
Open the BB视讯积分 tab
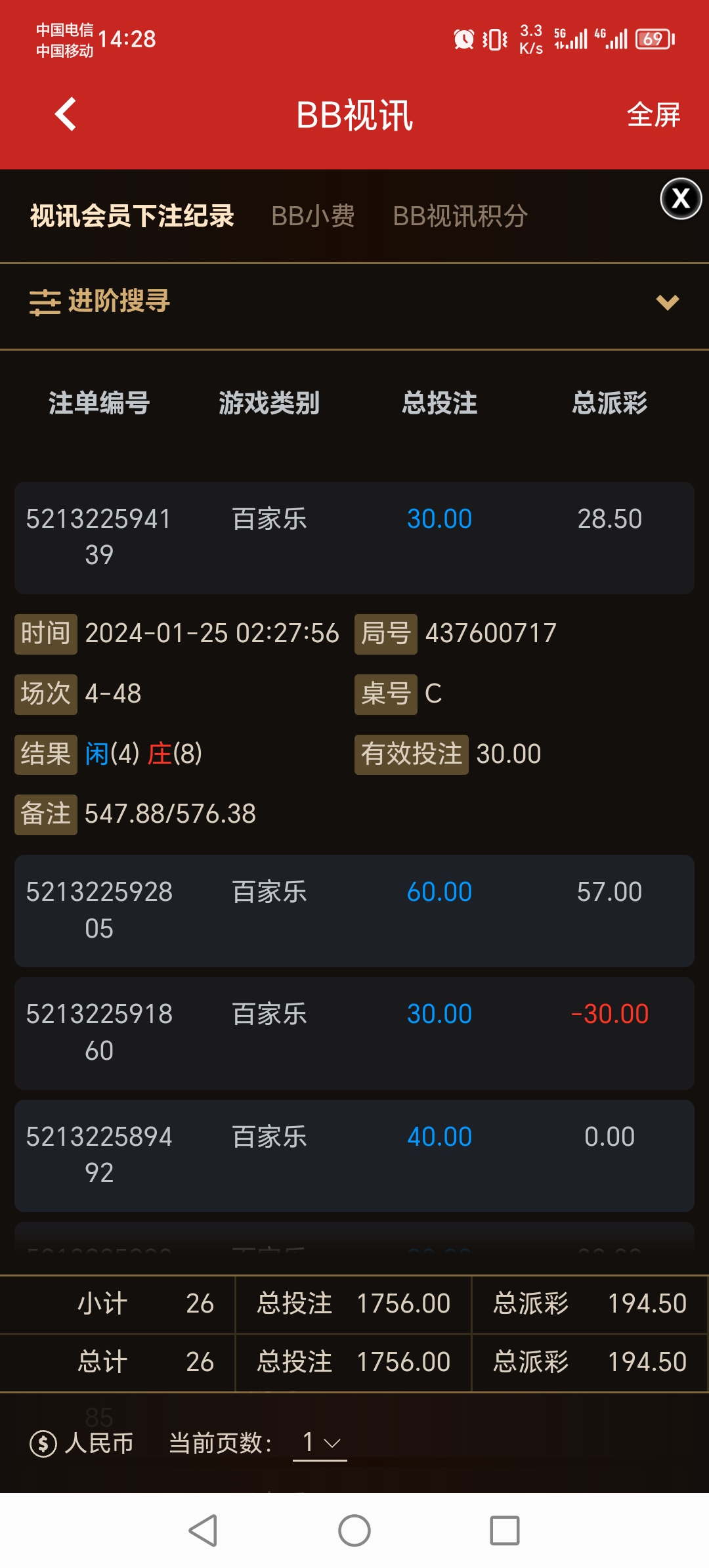click(460, 216)
